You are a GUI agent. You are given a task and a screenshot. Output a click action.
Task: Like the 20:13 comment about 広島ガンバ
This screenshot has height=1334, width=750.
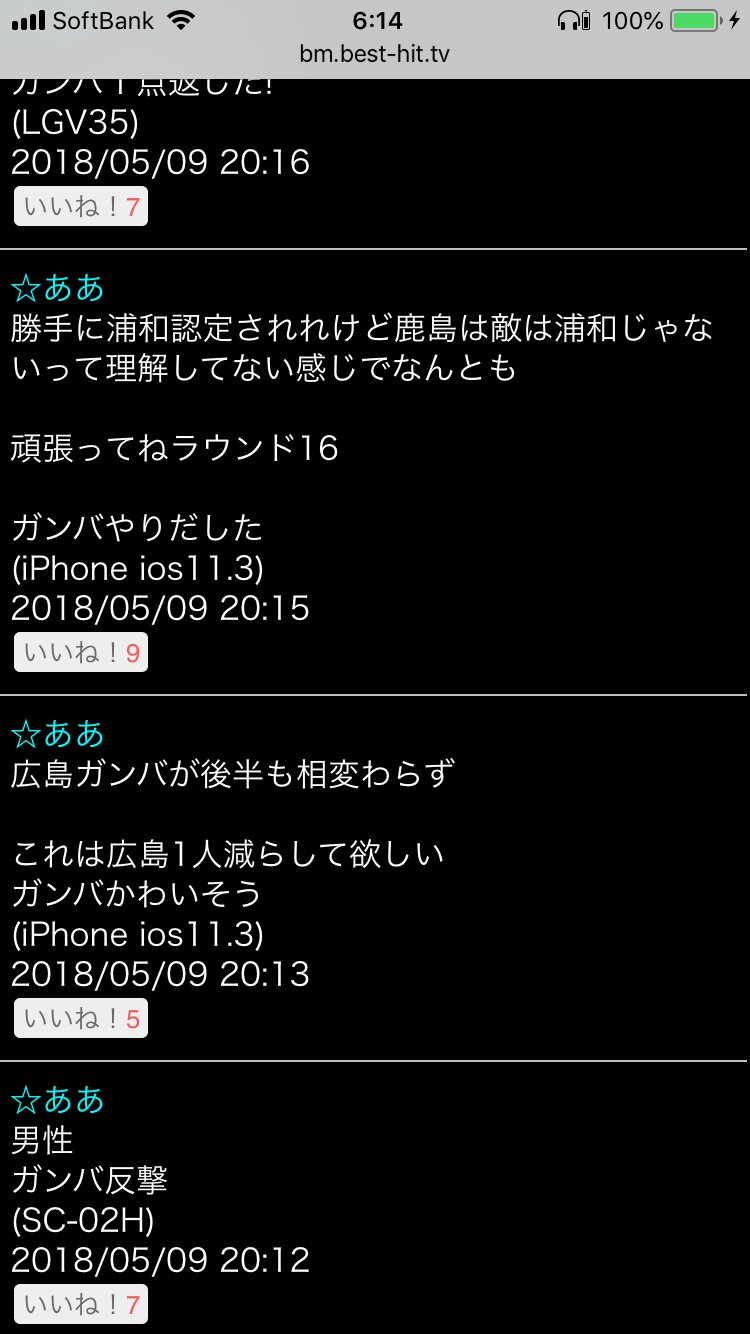pos(81,1019)
